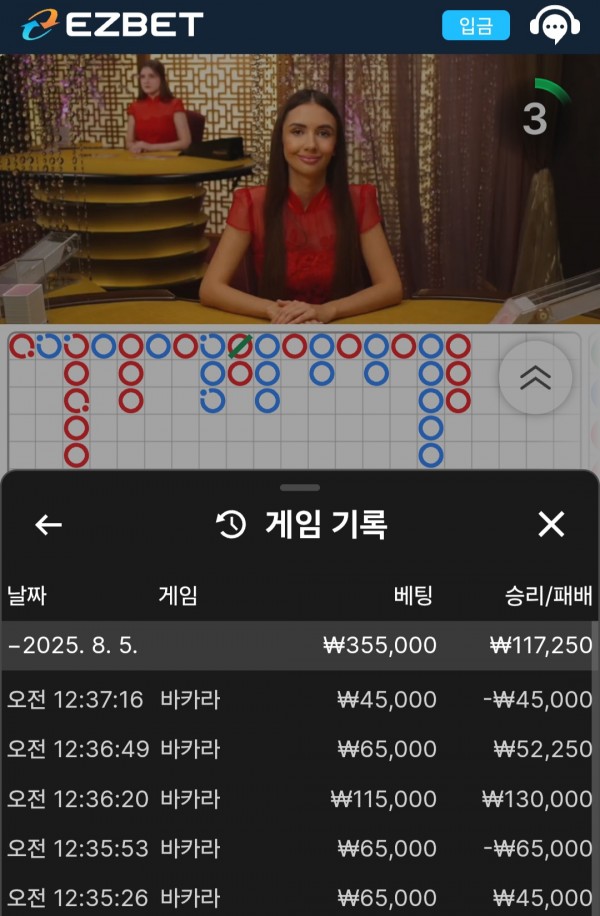Close the 게임 기록 panel

click(551, 524)
